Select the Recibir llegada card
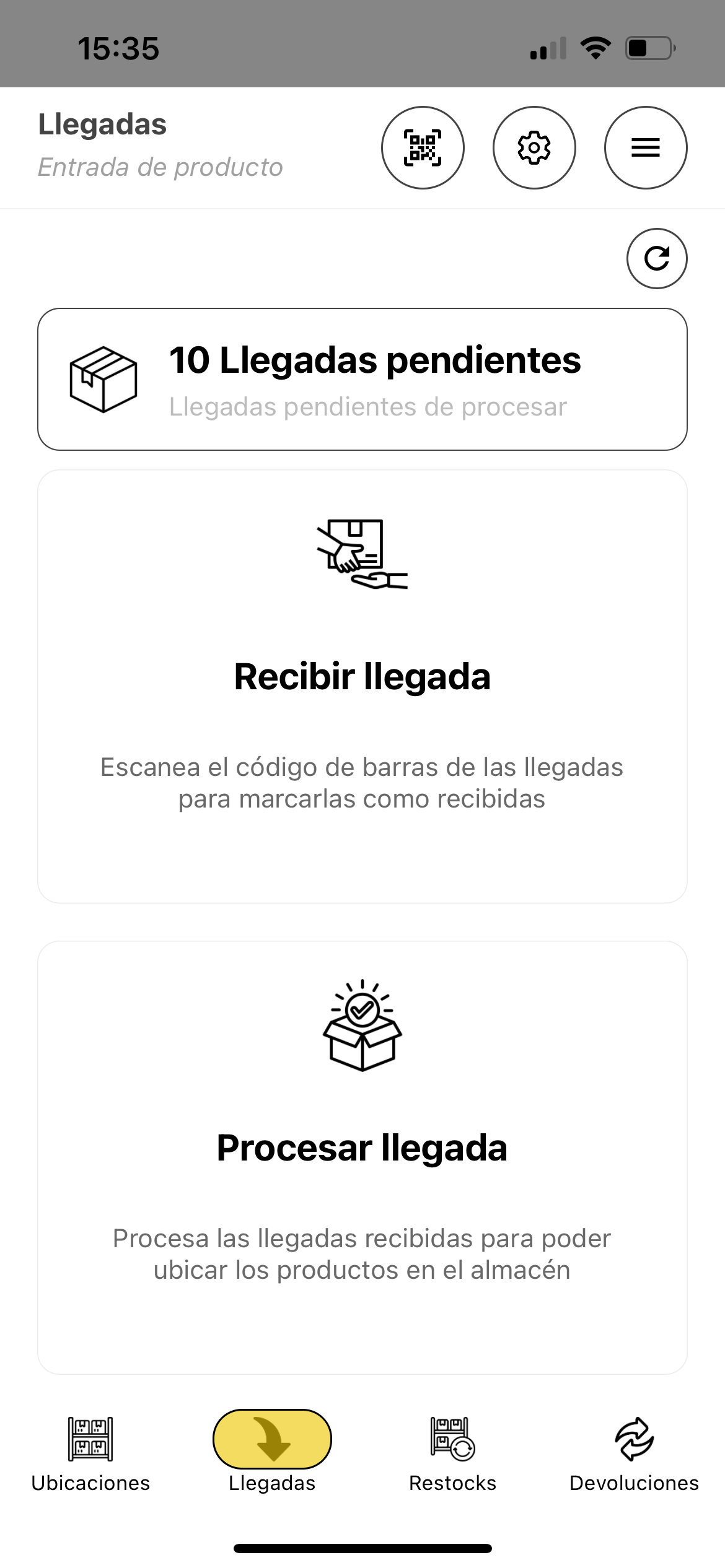The width and height of the screenshot is (725, 1568). 362,686
